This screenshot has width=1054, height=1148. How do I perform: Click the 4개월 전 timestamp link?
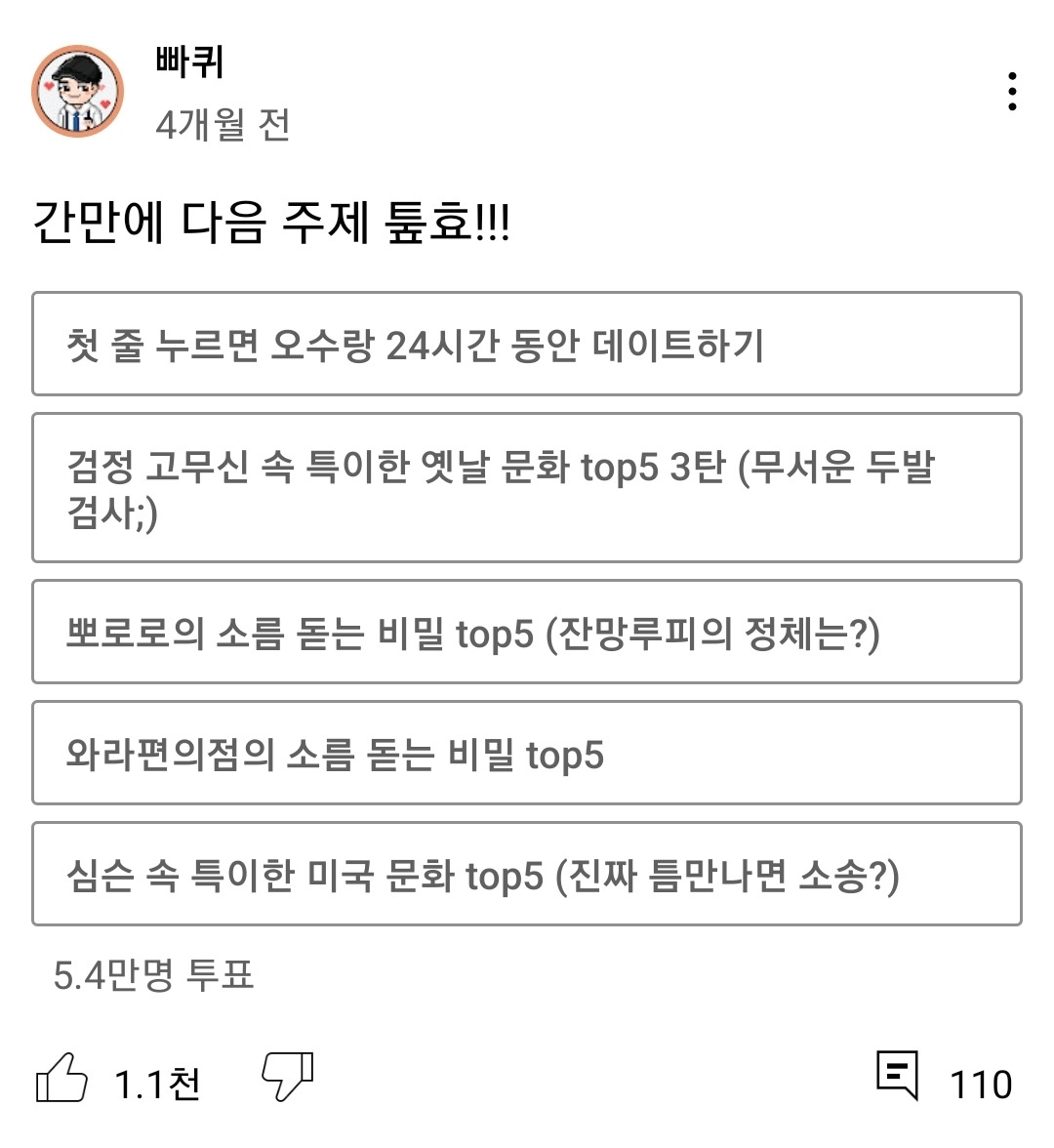point(223,125)
